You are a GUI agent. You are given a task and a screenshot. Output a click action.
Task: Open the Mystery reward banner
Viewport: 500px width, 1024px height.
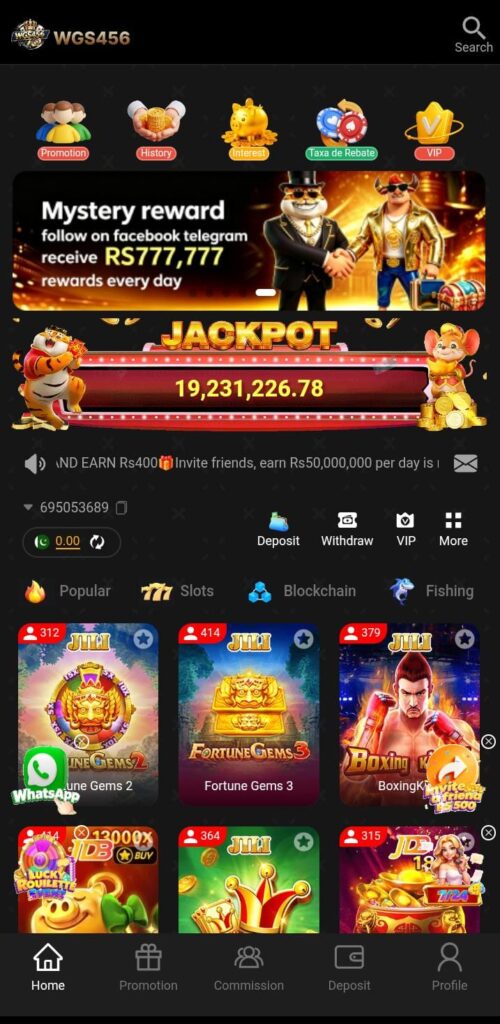pyautogui.click(x=249, y=240)
